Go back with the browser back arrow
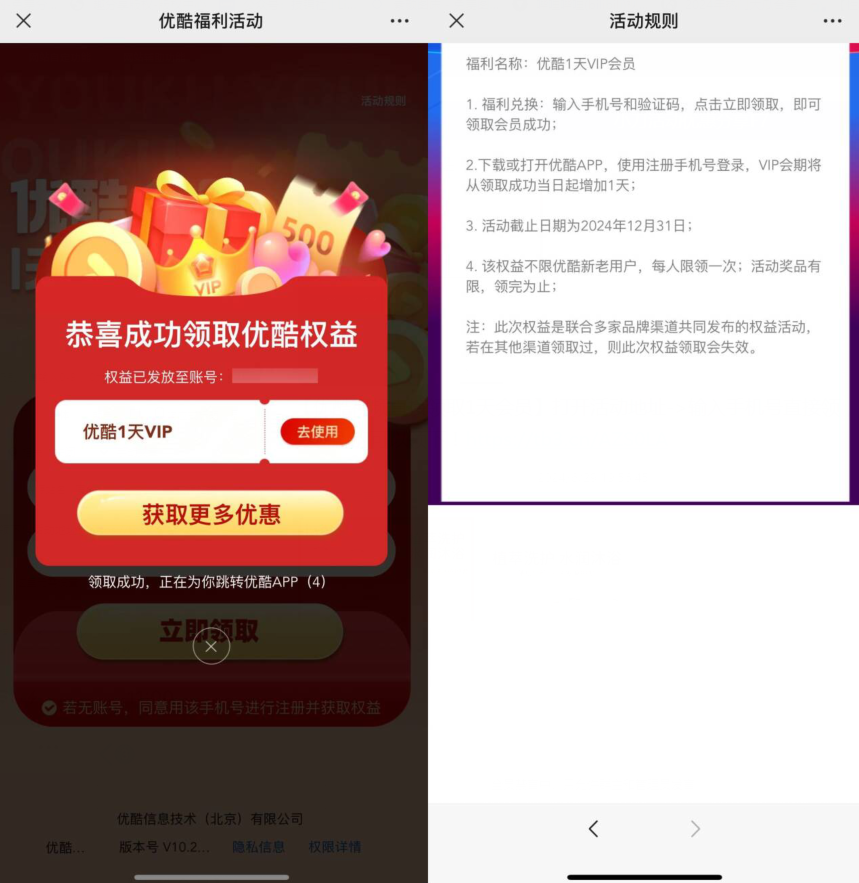859x883 pixels. coord(593,828)
